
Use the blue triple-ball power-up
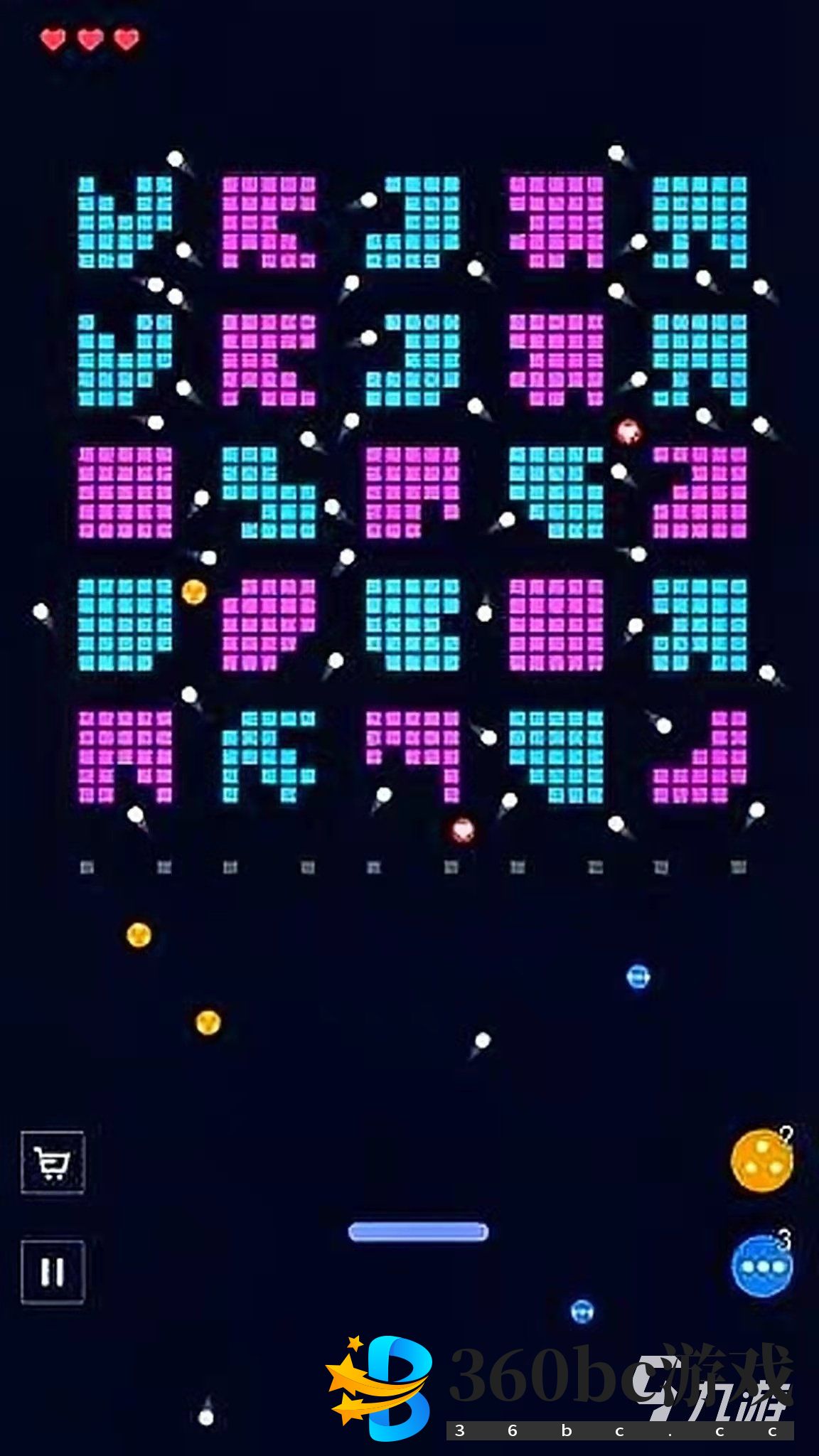click(x=761, y=1266)
